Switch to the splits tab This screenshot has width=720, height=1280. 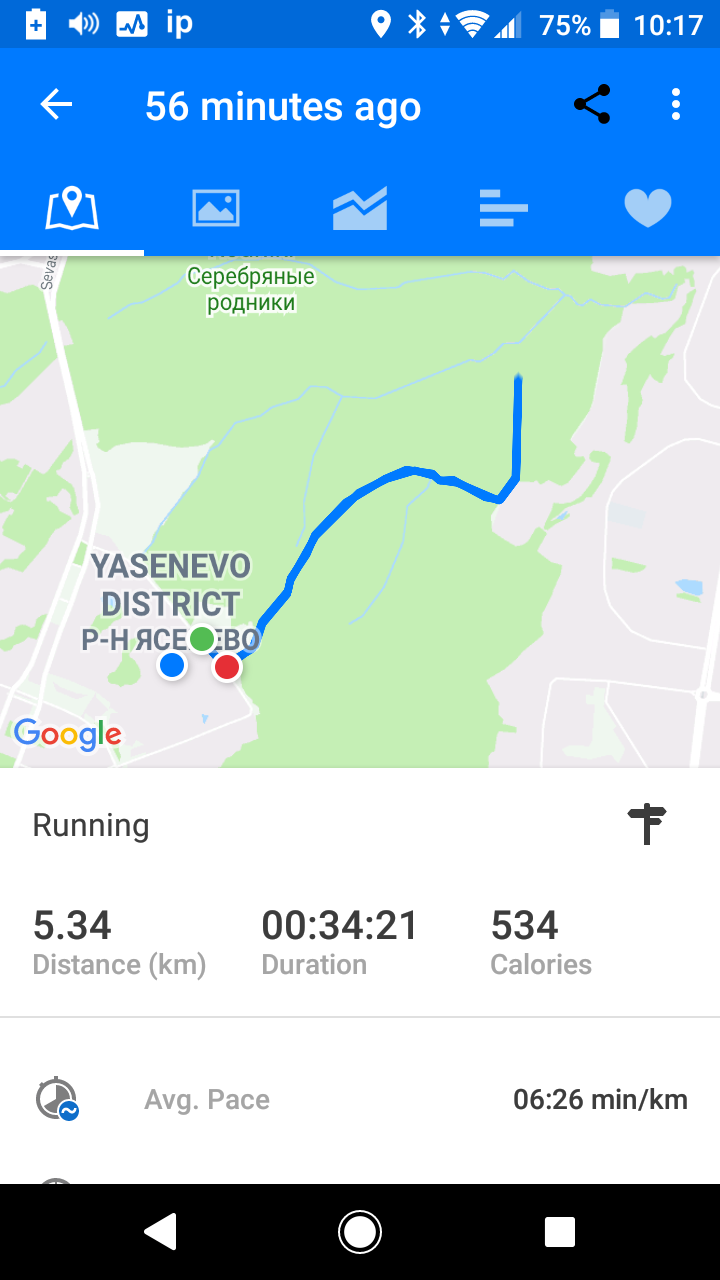pyautogui.click(x=504, y=210)
